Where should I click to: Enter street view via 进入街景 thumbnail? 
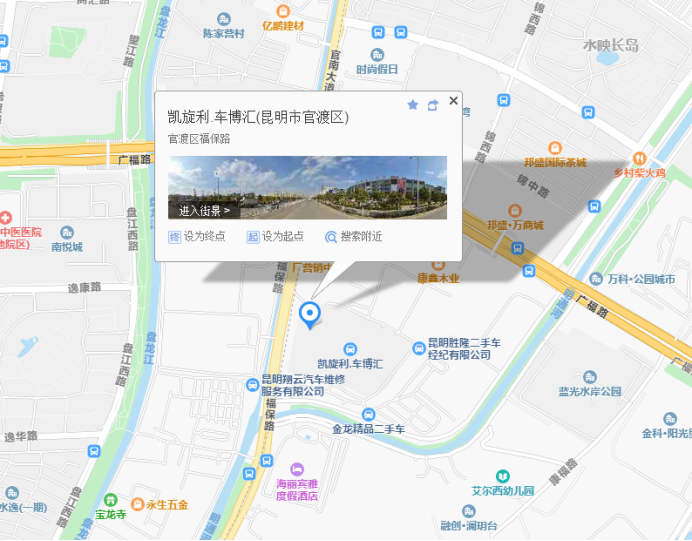205,211
